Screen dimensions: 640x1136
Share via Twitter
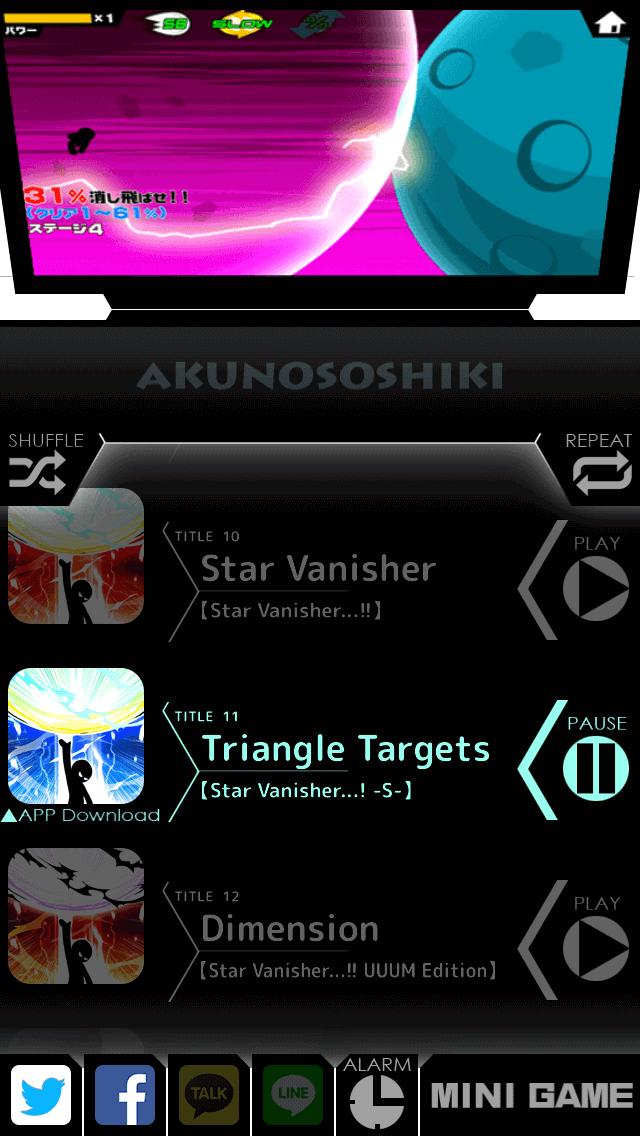(x=41, y=1095)
